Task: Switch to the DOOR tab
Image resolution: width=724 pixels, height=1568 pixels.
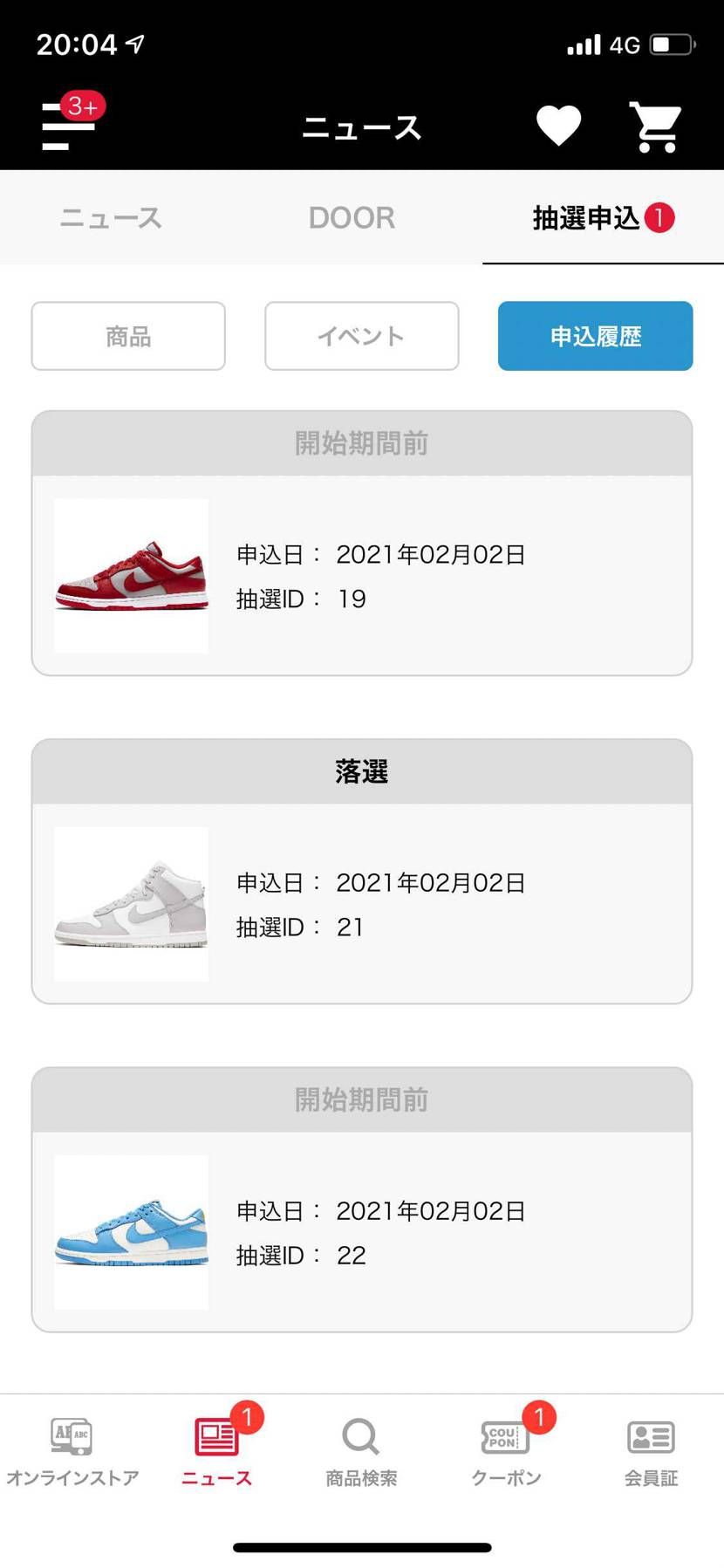Action: (x=352, y=218)
